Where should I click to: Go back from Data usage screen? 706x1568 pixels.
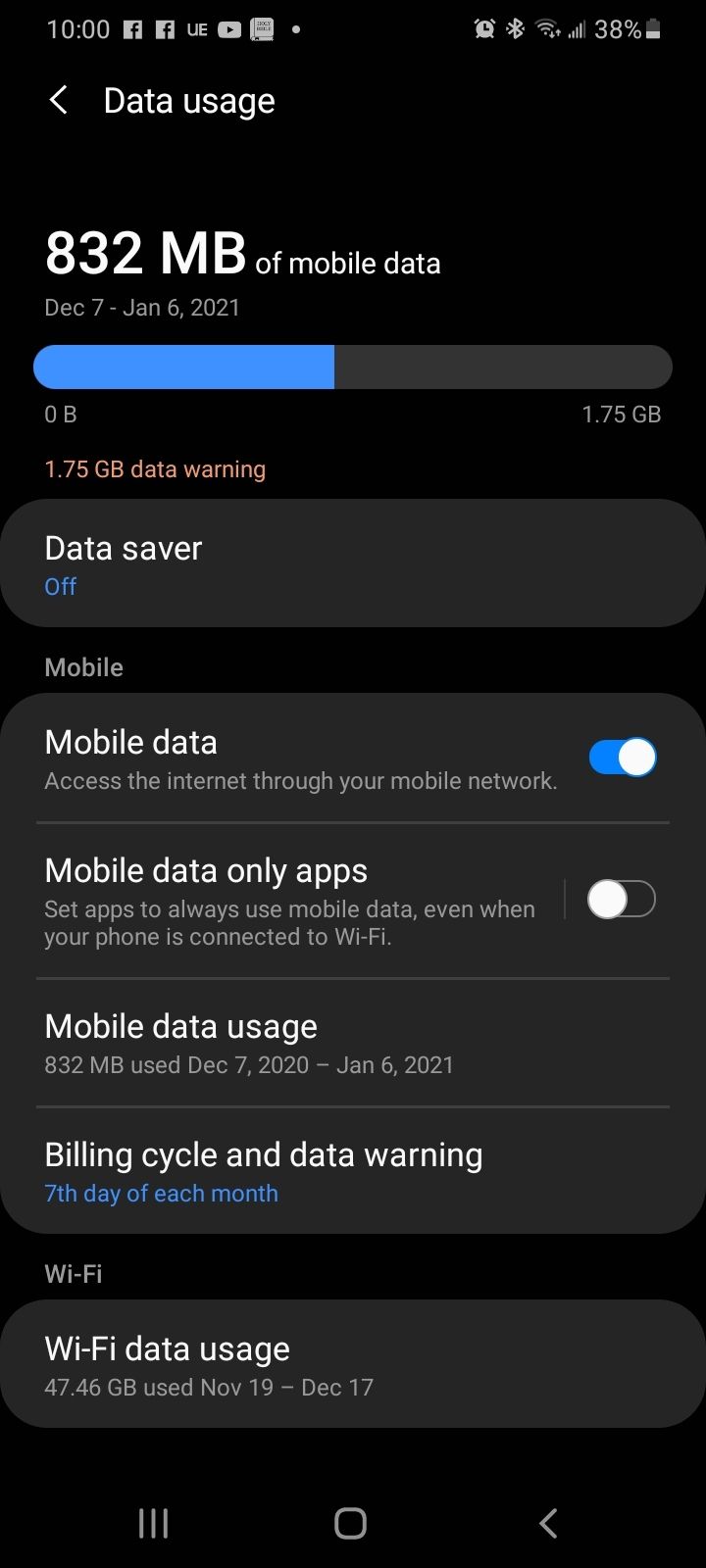pyautogui.click(x=59, y=100)
